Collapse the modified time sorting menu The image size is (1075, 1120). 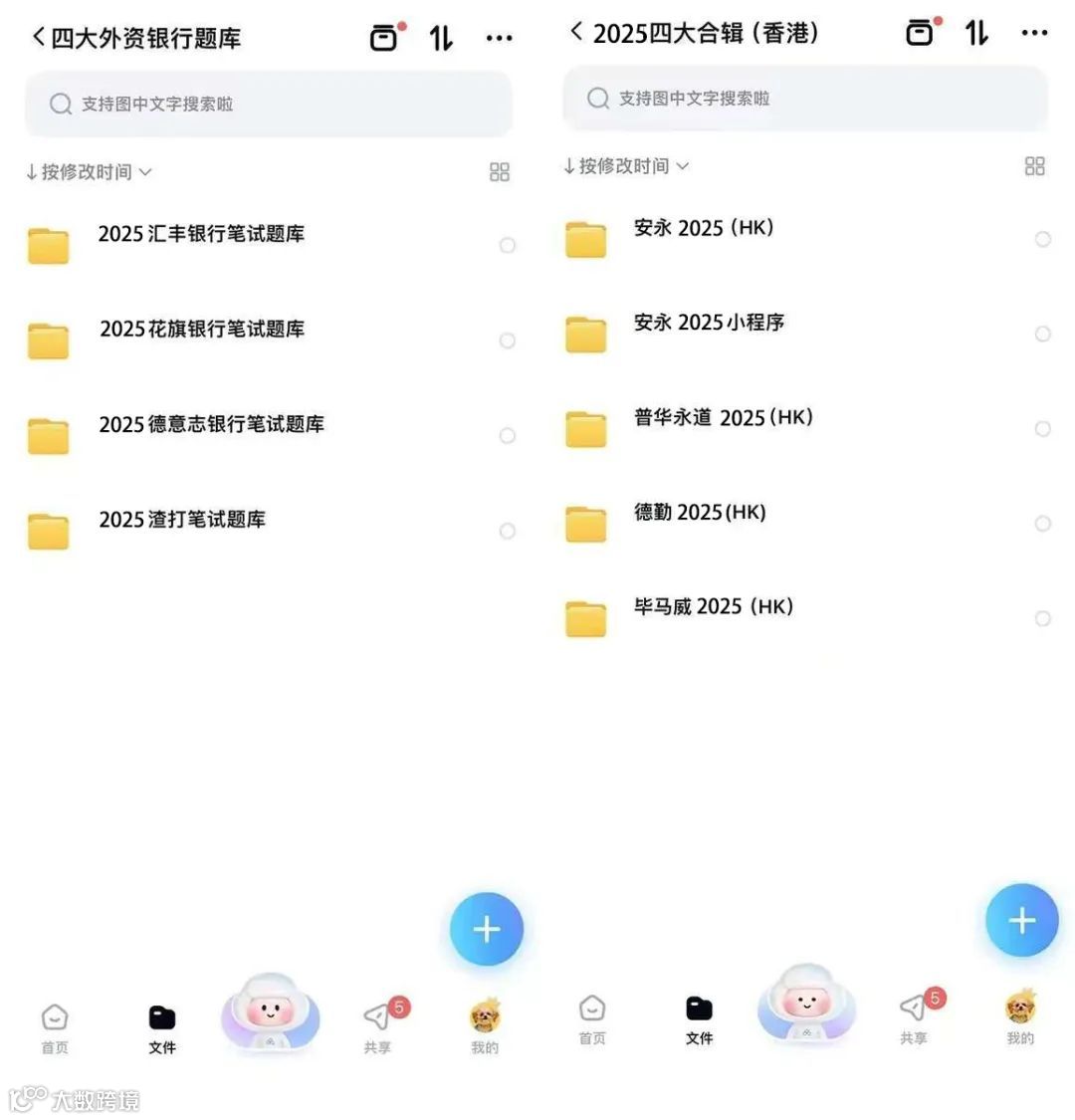[x=88, y=171]
